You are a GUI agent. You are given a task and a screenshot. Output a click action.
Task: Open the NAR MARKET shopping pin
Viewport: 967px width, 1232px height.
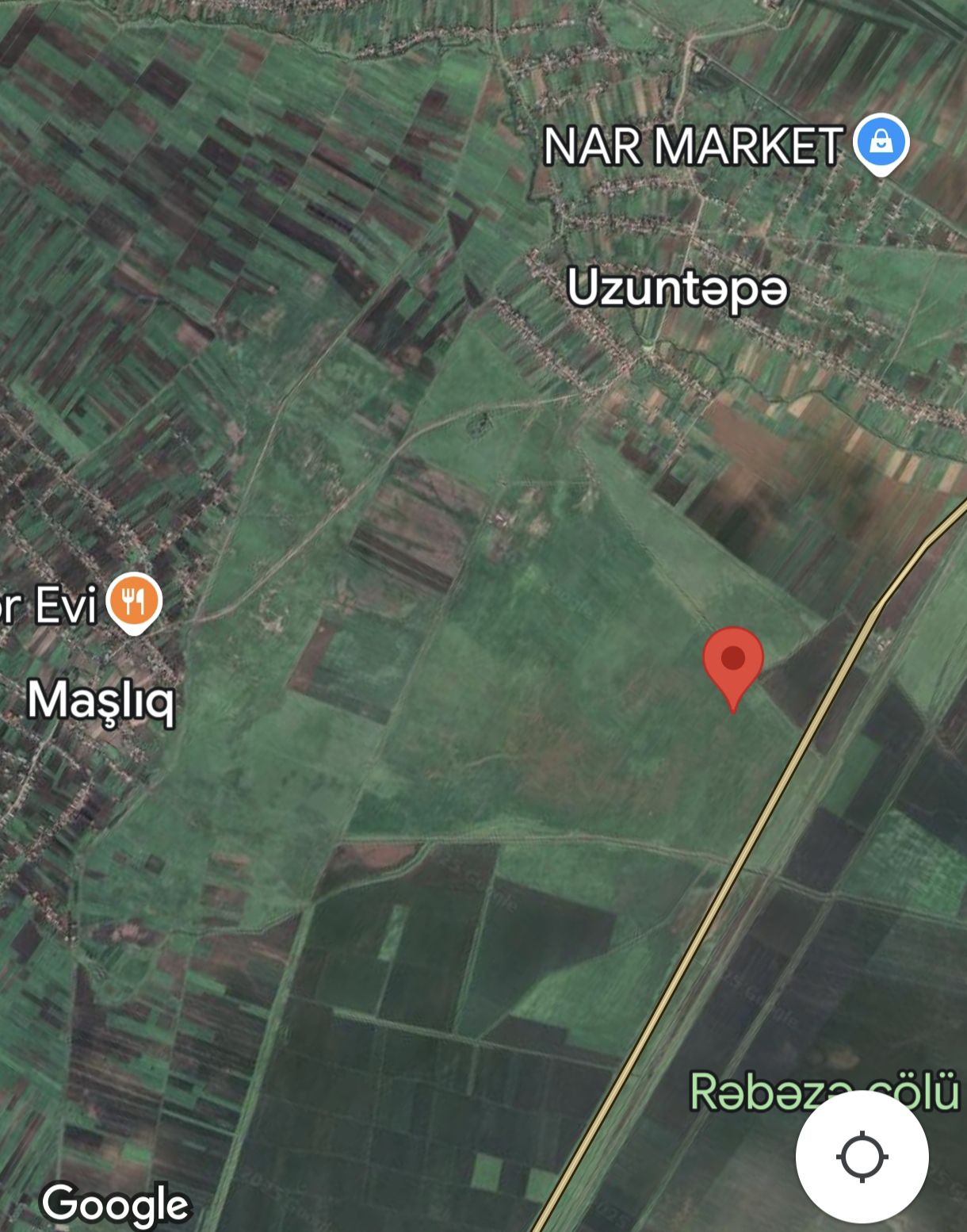click(881, 143)
